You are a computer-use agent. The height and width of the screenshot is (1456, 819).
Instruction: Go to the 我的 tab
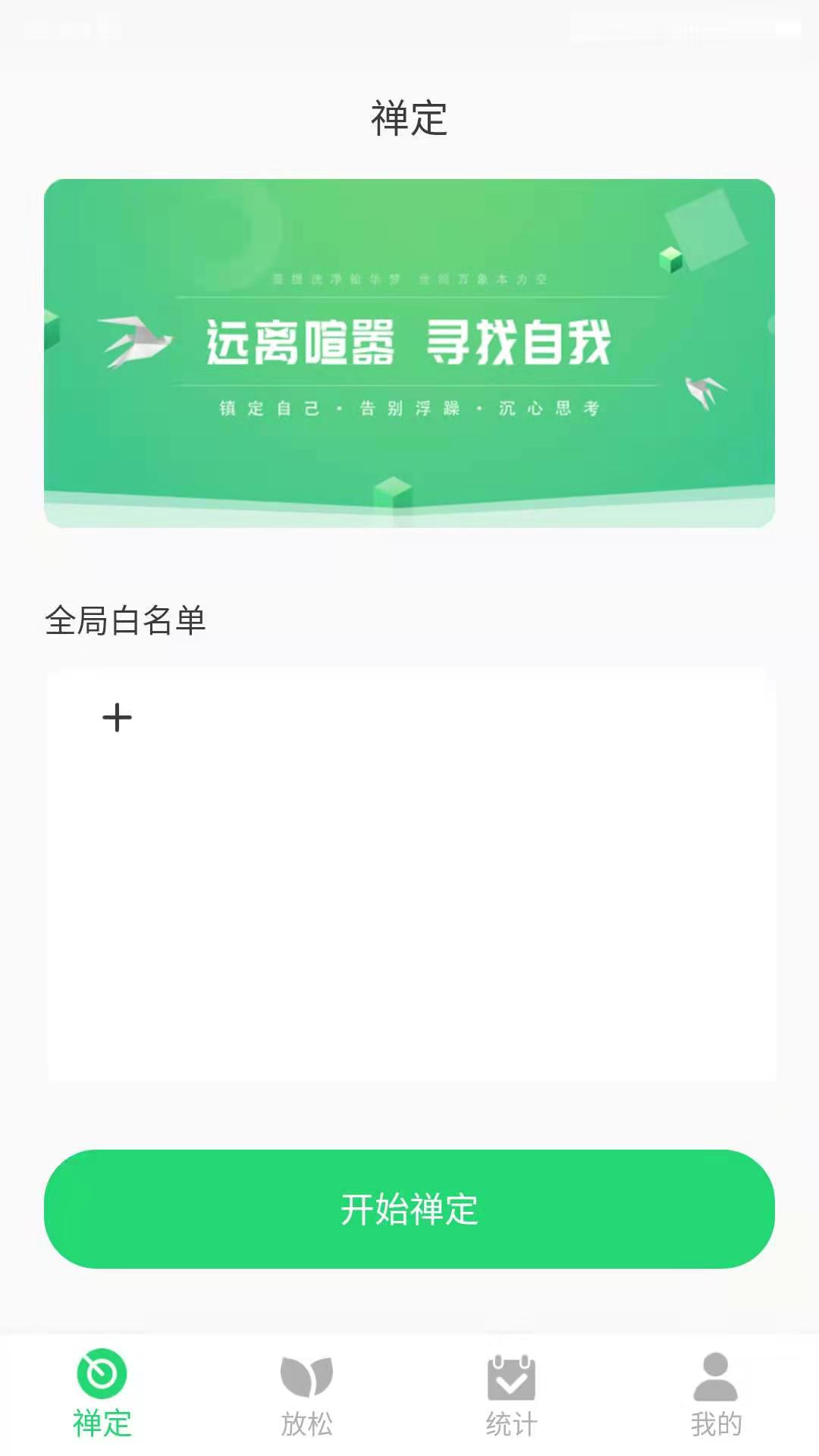[x=716, y=1396]
